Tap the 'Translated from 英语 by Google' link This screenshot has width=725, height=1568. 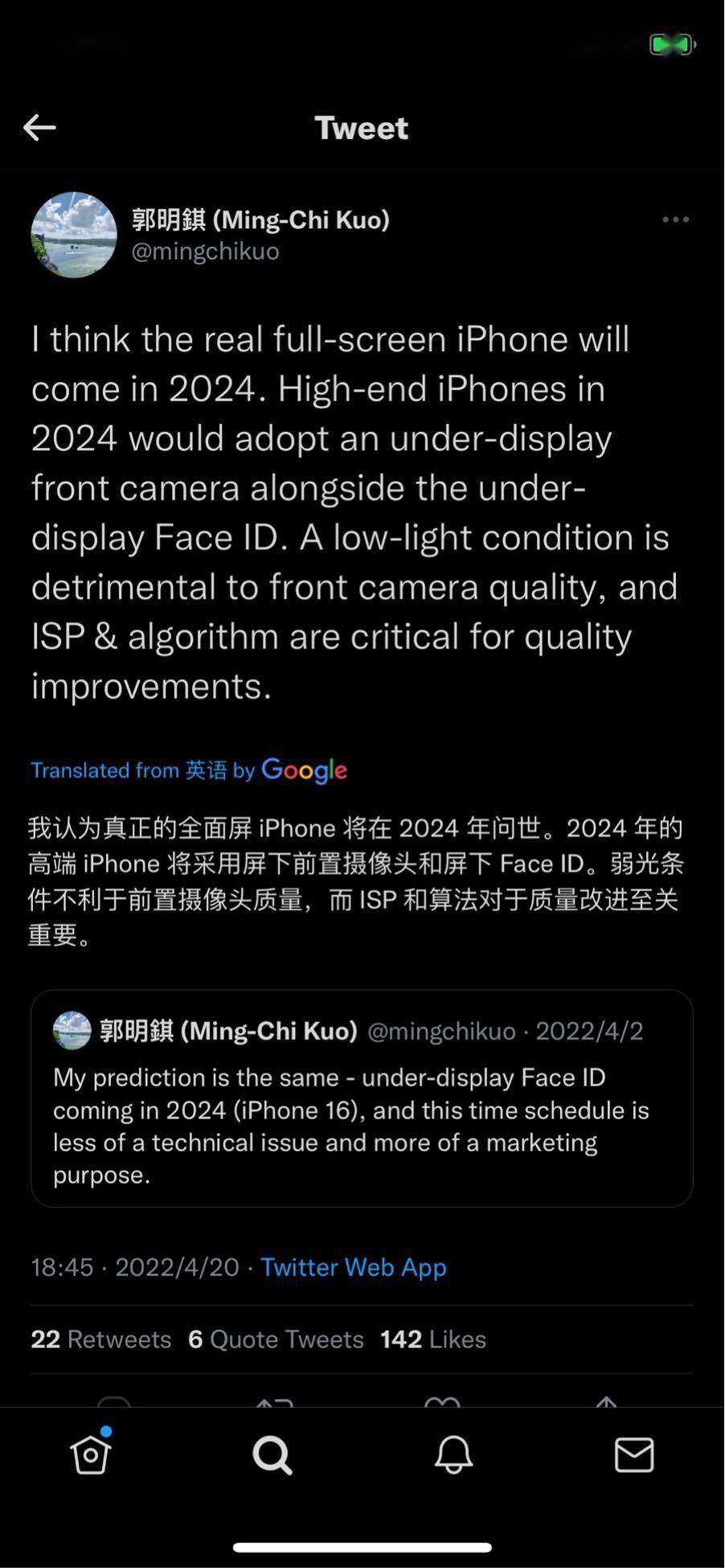189,770
